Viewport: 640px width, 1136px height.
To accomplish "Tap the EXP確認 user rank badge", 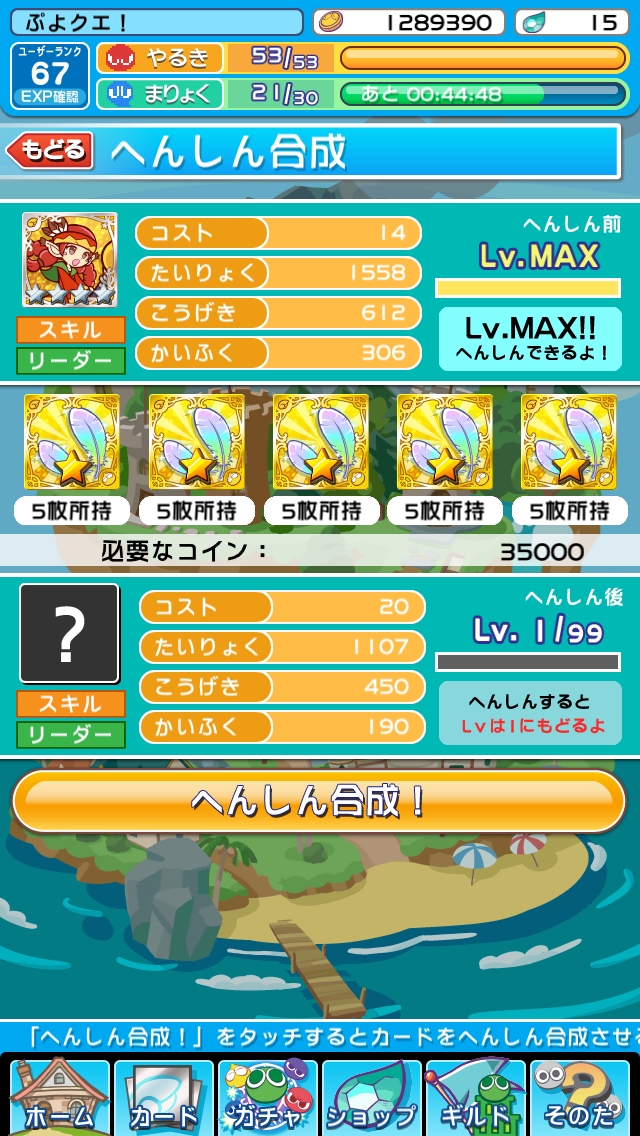I will [50, 76].
